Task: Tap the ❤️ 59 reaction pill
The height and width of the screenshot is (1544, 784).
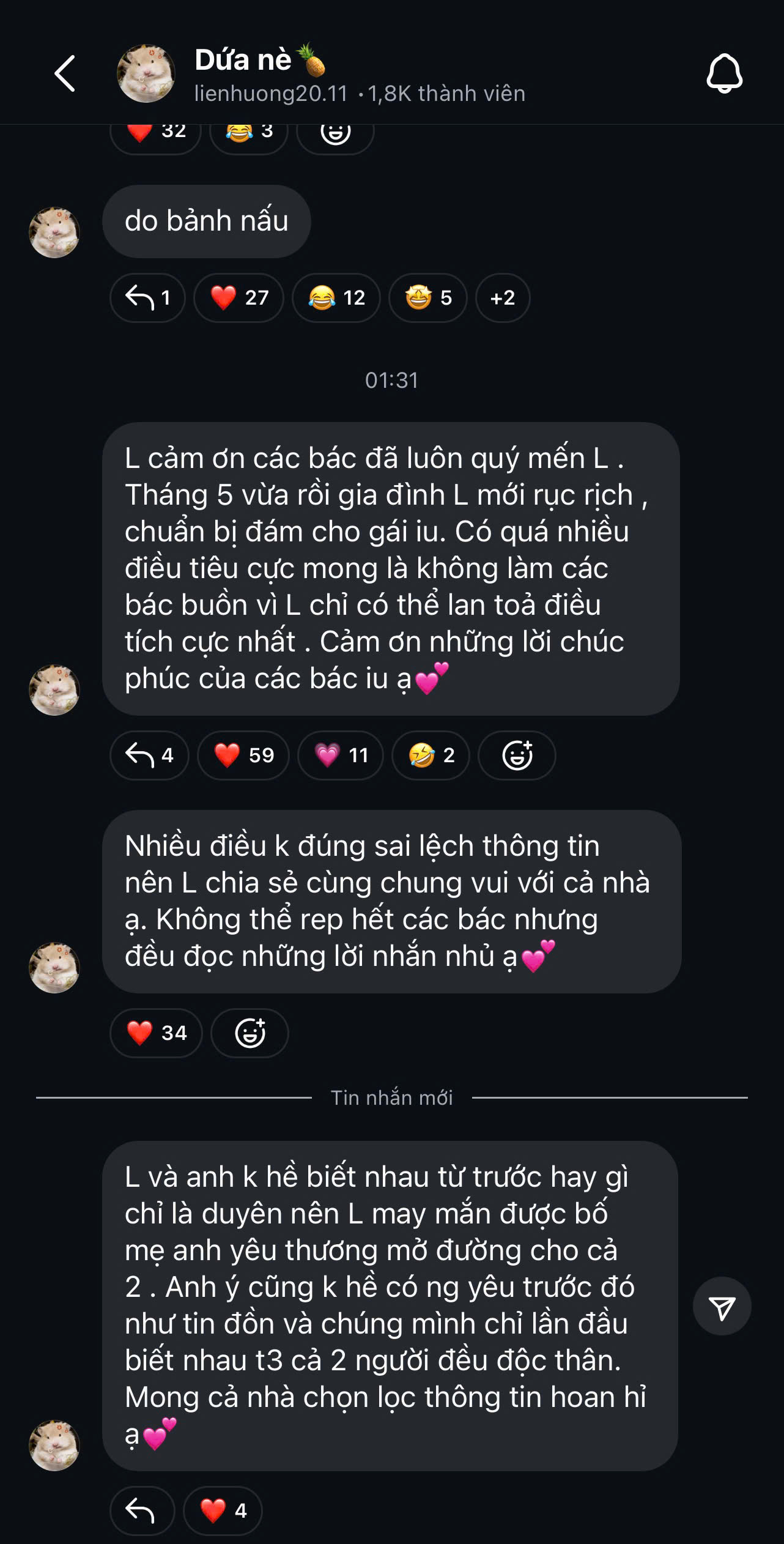Action: (243, 755)
